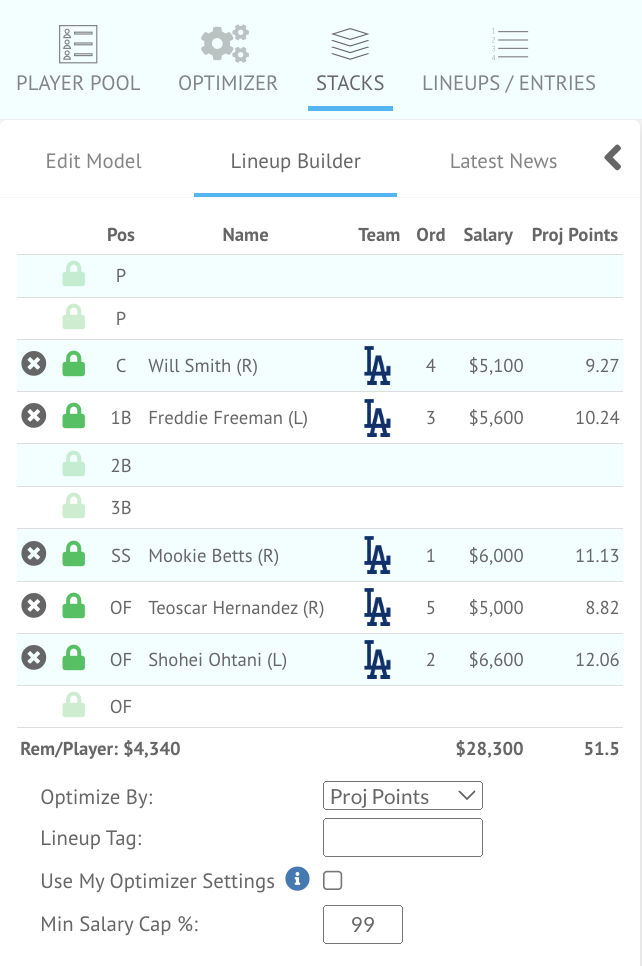Image resolution: width=642 pixels, height=966 pixels.
Task: Tap the Lineup Tag text field
Action: 403,838
